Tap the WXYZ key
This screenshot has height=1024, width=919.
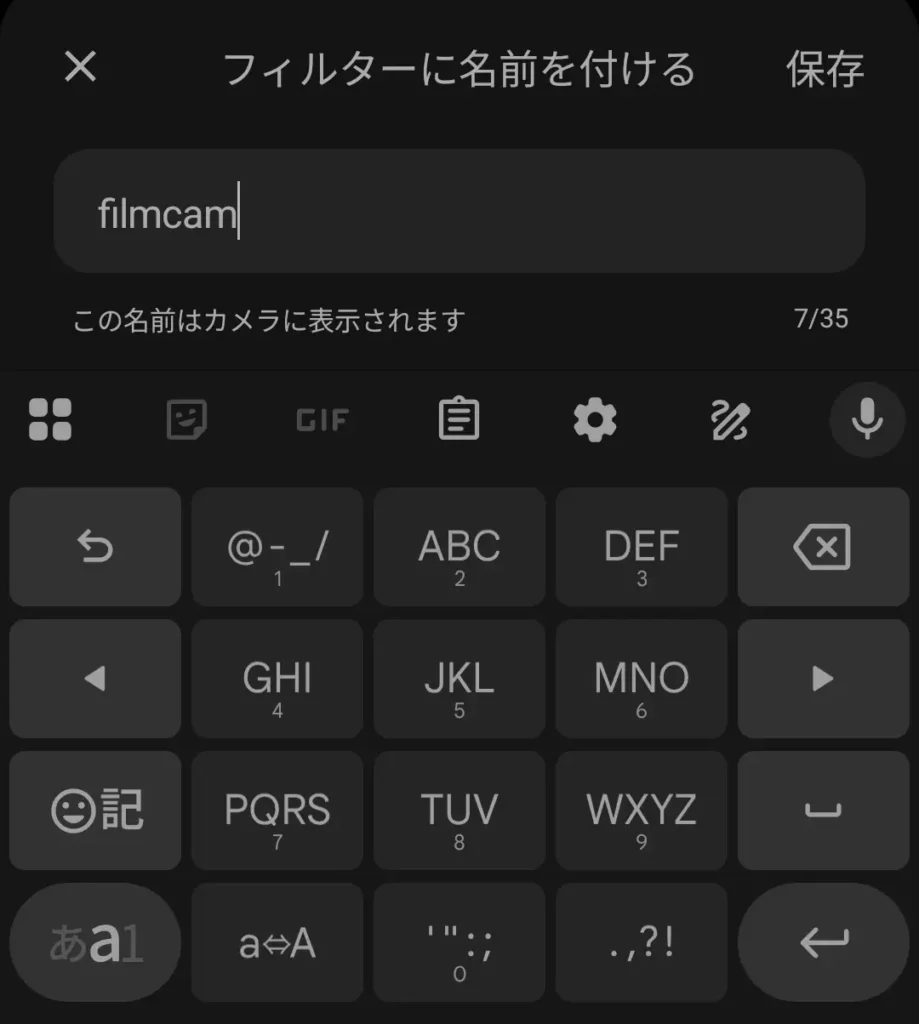coord(641,810)
